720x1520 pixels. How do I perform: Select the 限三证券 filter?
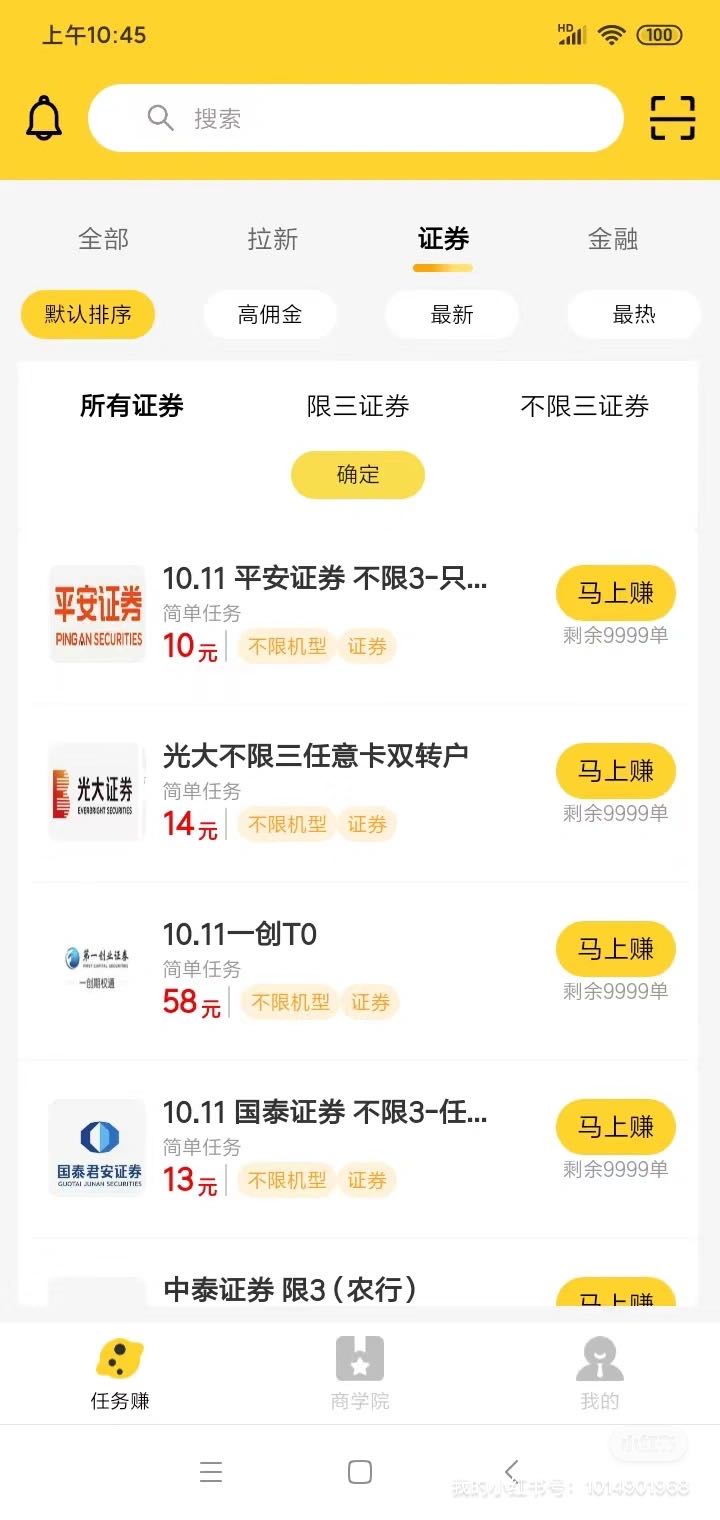pos(358,406)
